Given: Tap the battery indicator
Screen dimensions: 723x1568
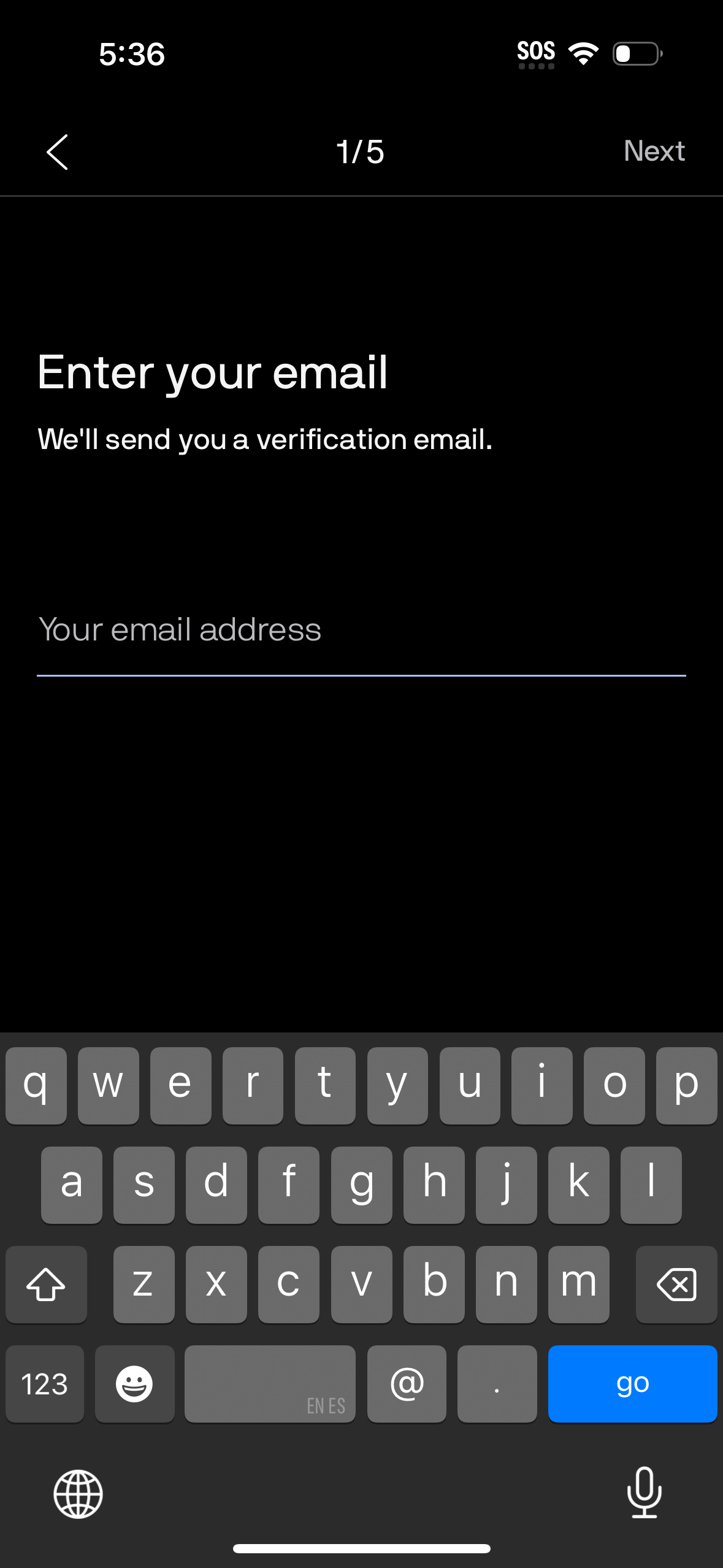Looking at the screenshot, I should coord(636,53).
